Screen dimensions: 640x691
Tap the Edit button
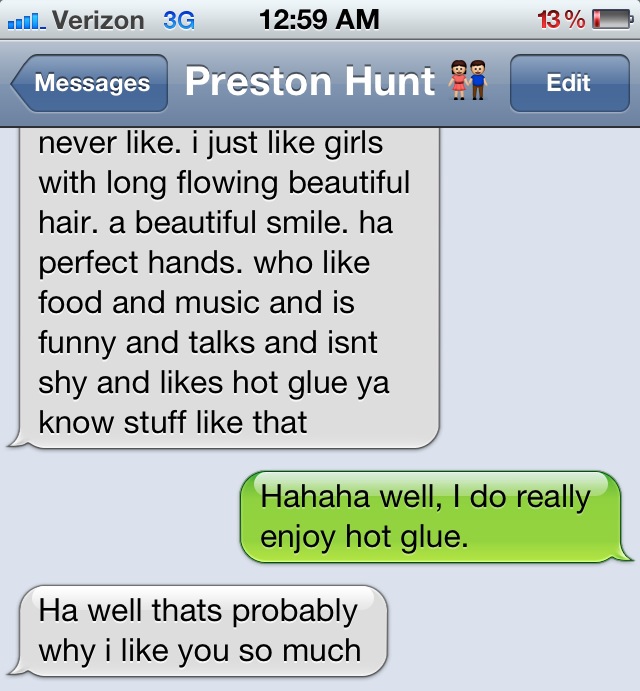point(567,84)
